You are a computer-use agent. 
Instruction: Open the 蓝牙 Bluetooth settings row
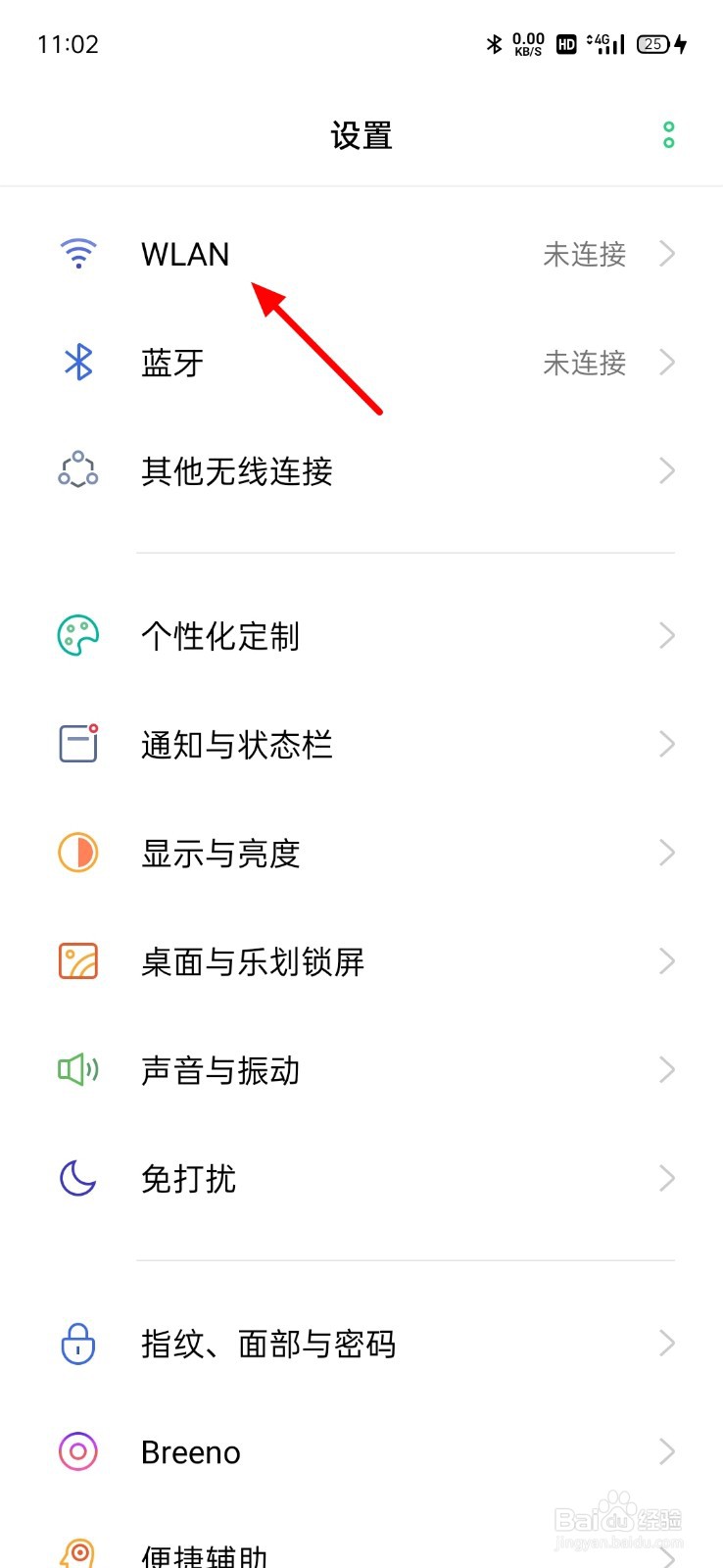361,363
